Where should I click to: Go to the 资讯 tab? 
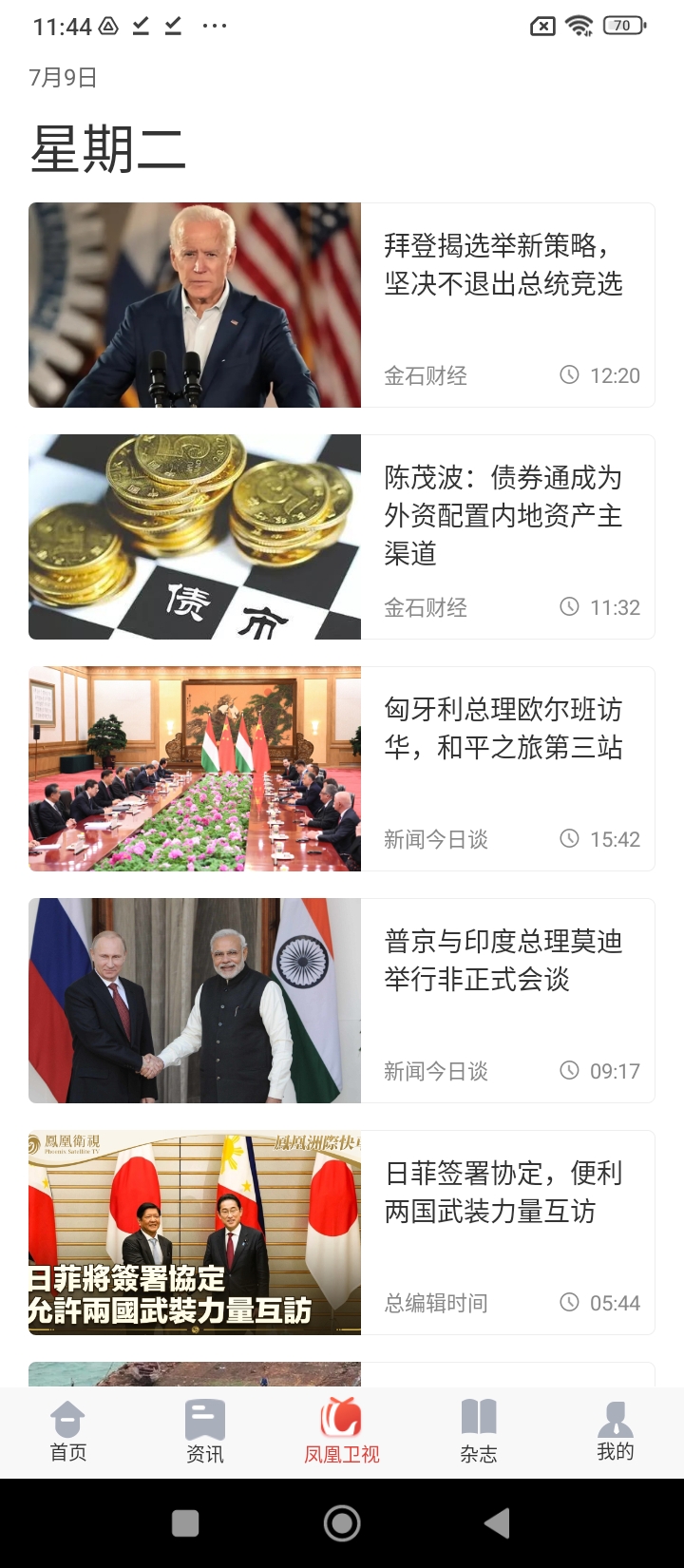205,1432
